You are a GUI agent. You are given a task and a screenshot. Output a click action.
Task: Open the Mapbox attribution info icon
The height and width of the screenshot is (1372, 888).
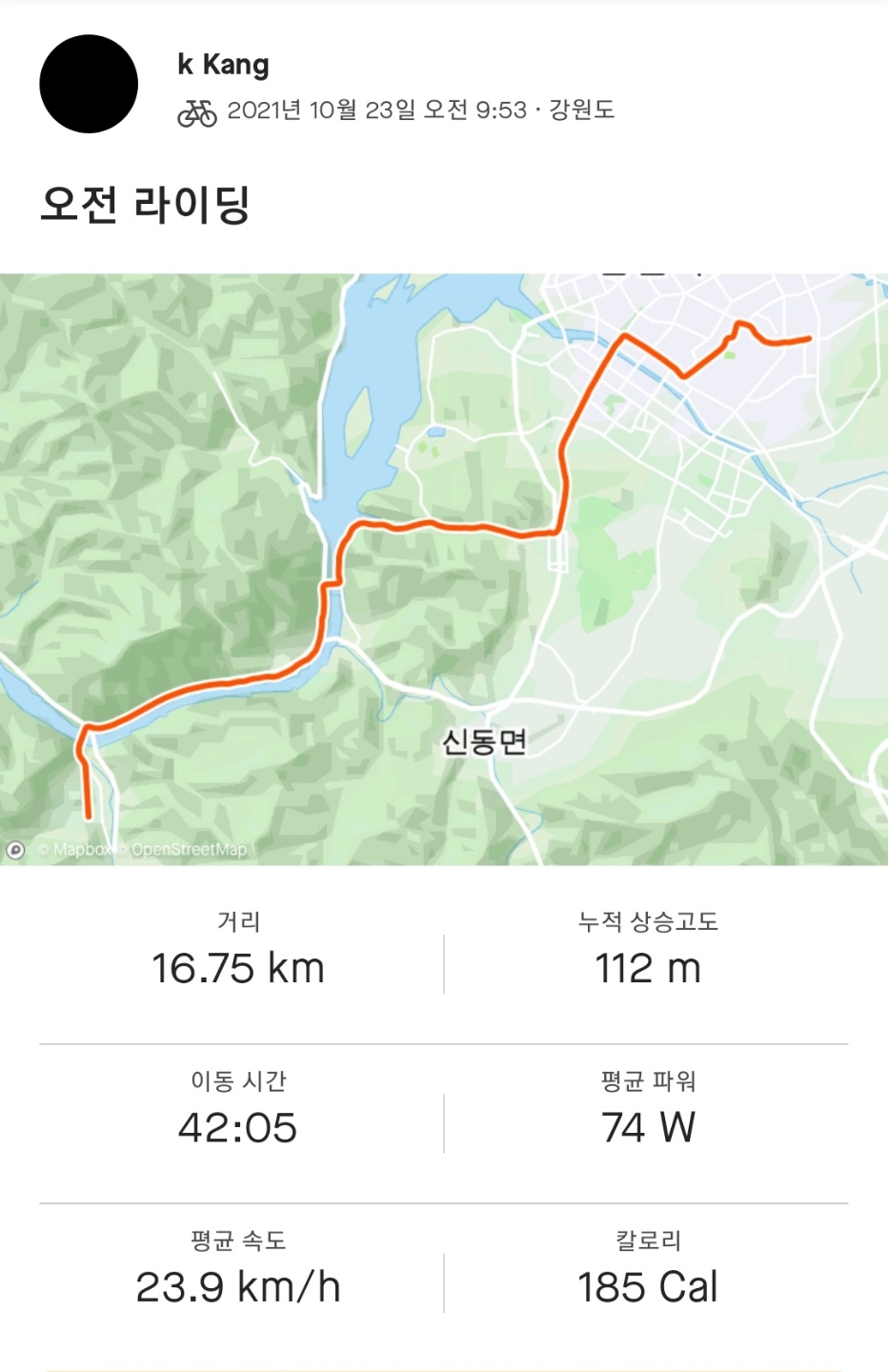[x=15, y=849]
